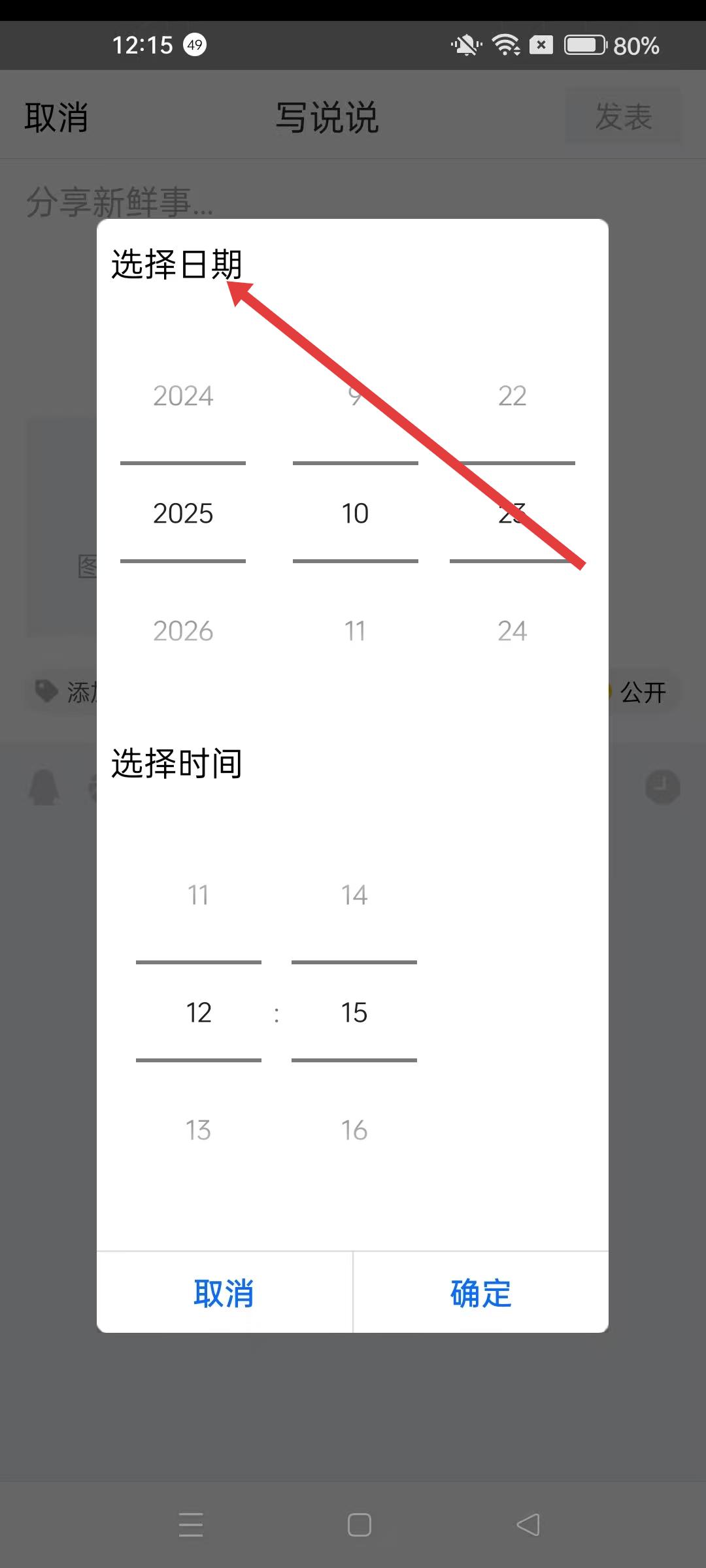The height and width of the screenshot is (1568, 706).
Task: Confirm the date with 确定
Action: pyautogui.click(x=480, y=1293)
